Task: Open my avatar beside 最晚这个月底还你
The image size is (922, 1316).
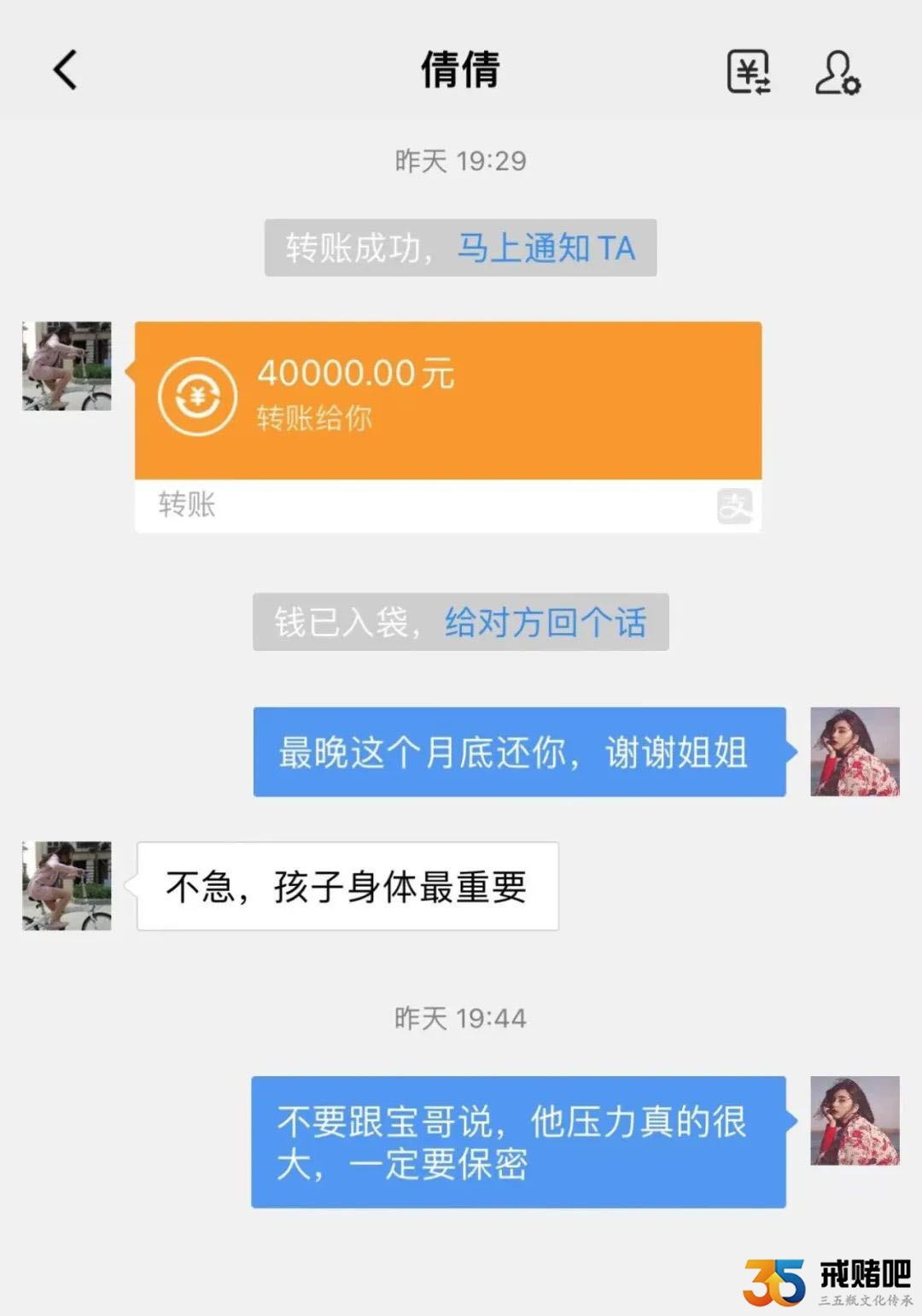Action: (x=855, y=752)
